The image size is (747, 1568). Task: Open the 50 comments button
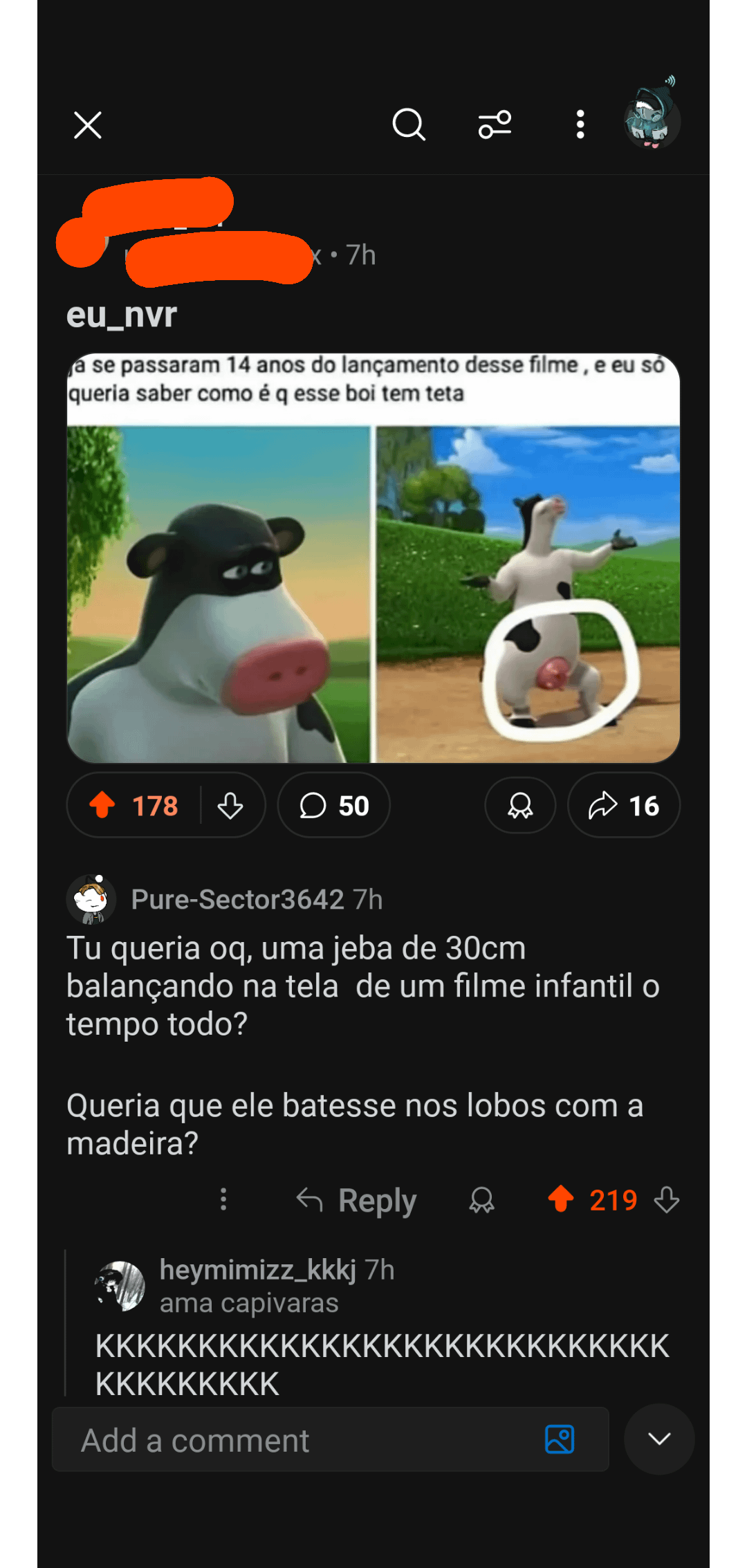click(334, 805)
